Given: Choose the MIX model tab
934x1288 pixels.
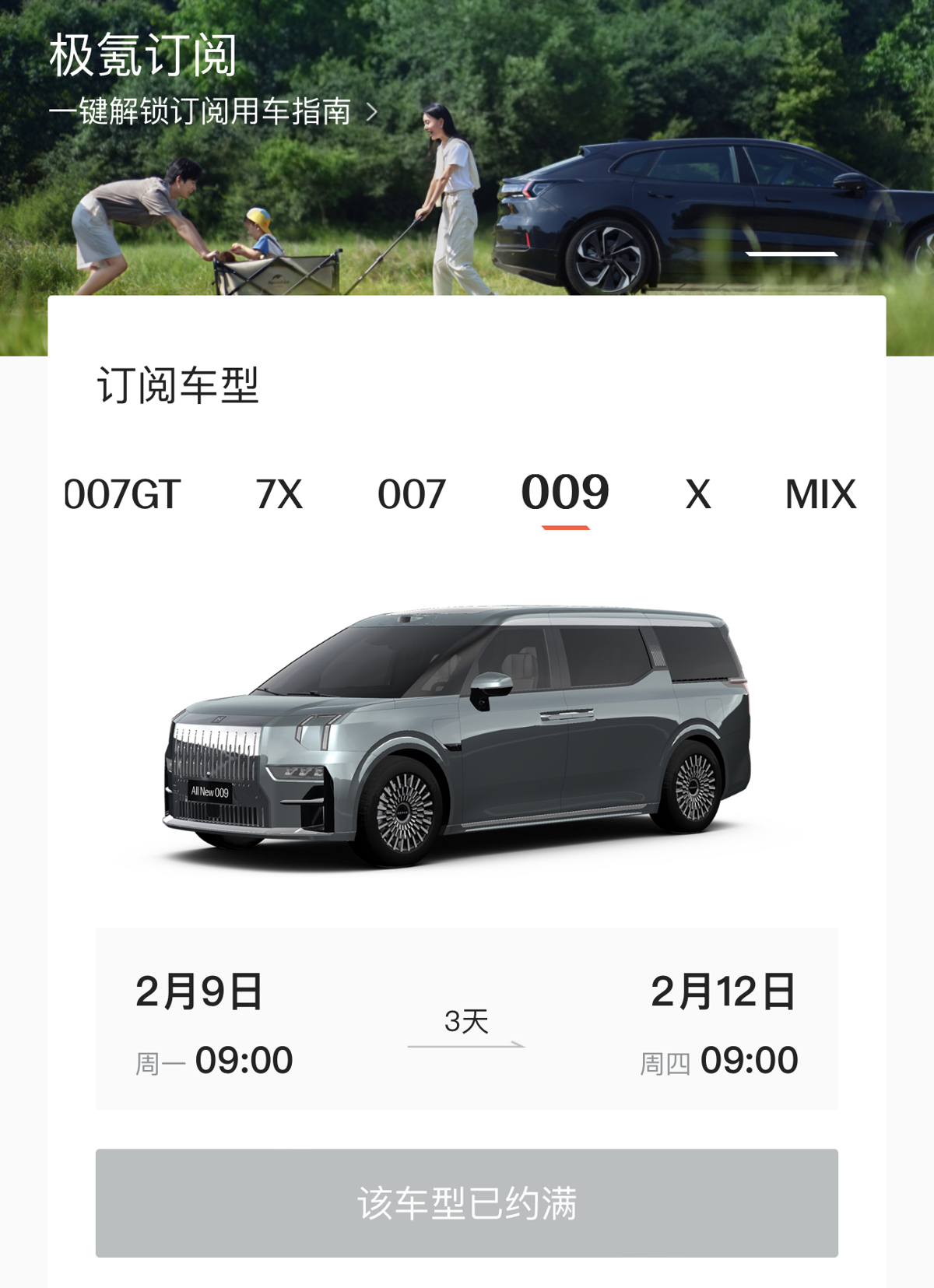Looking at the screenshot, I should tap(820, 494).
